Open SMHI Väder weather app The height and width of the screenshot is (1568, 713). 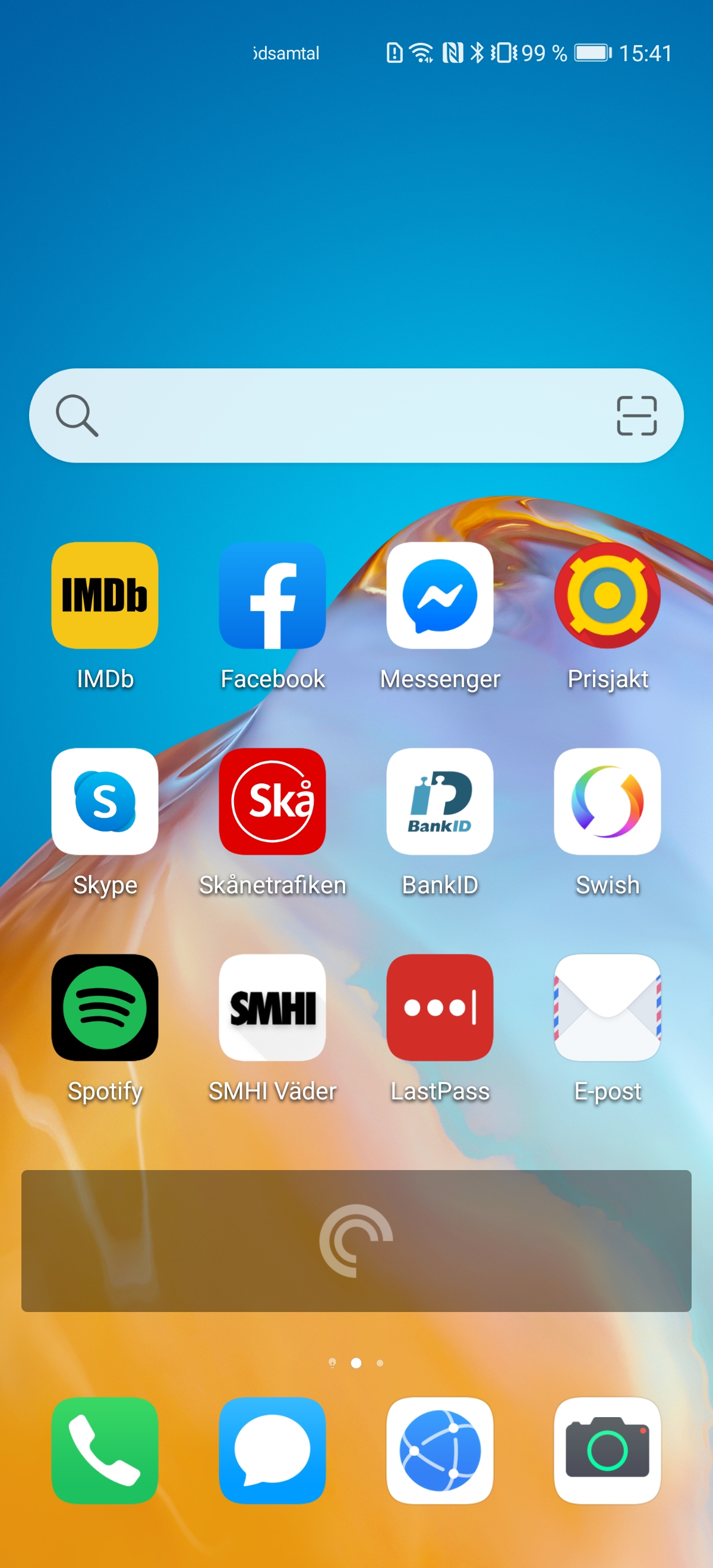pos(272,1007)
